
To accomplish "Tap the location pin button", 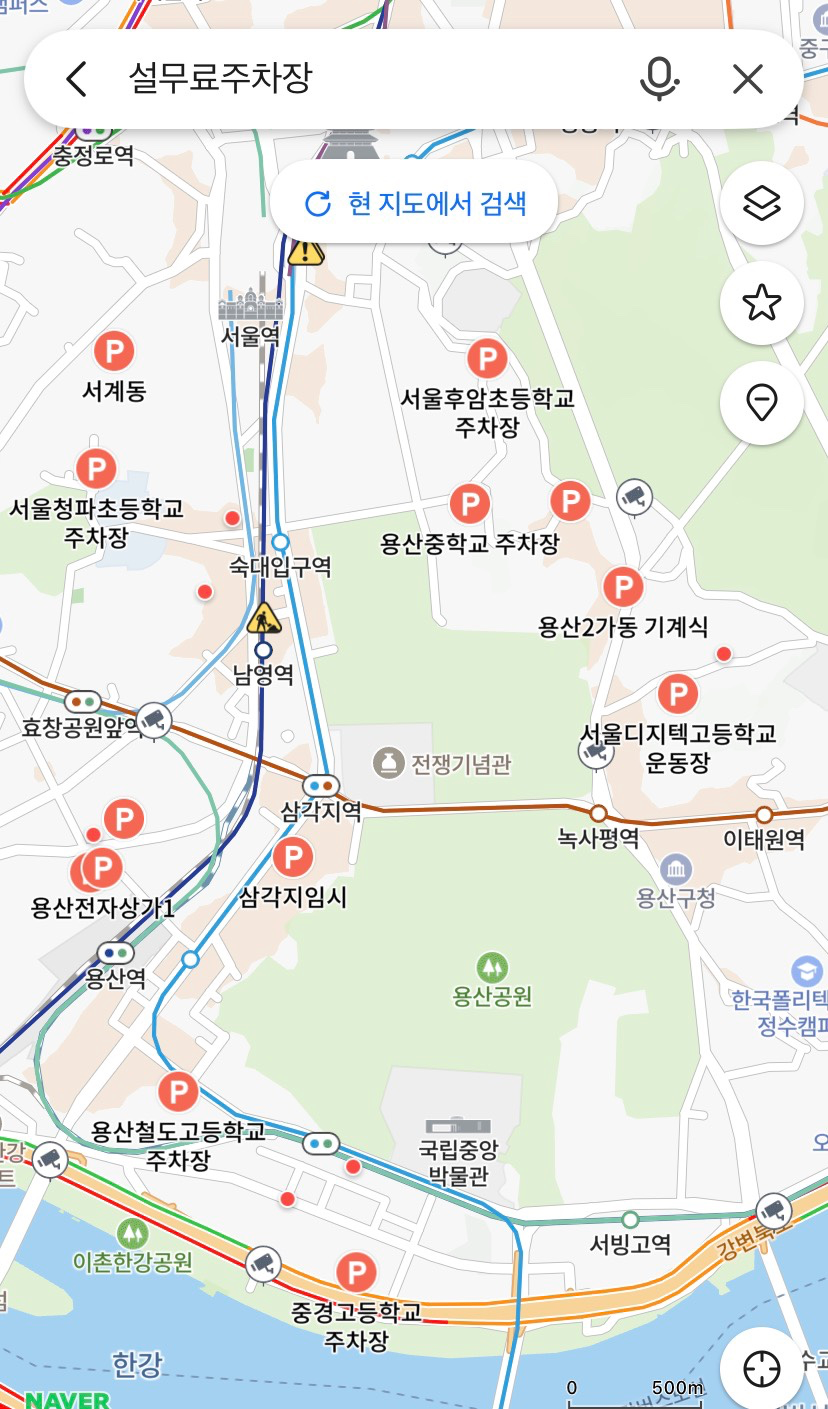I will tap(762, 403).
